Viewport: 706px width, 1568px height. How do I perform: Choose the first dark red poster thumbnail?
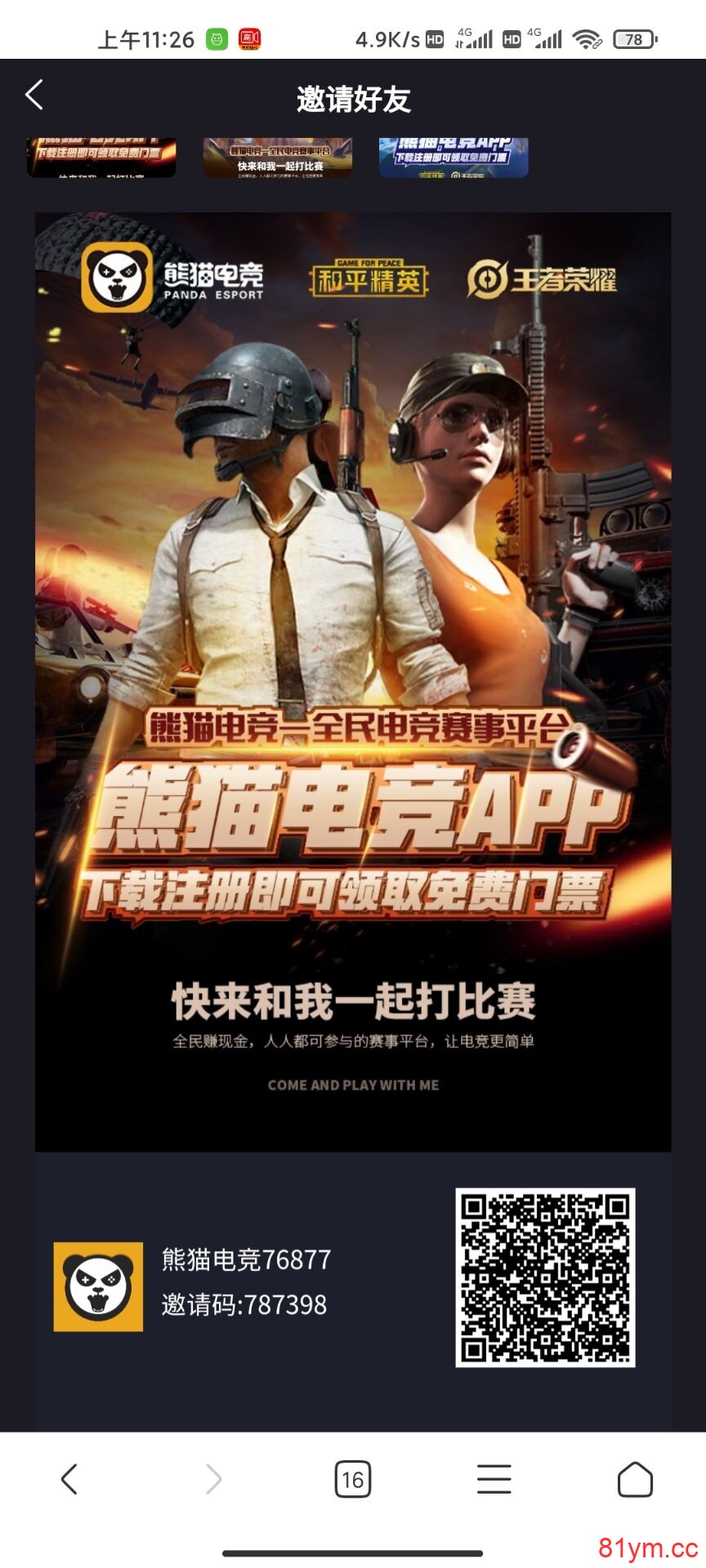[x=101, y=158]
